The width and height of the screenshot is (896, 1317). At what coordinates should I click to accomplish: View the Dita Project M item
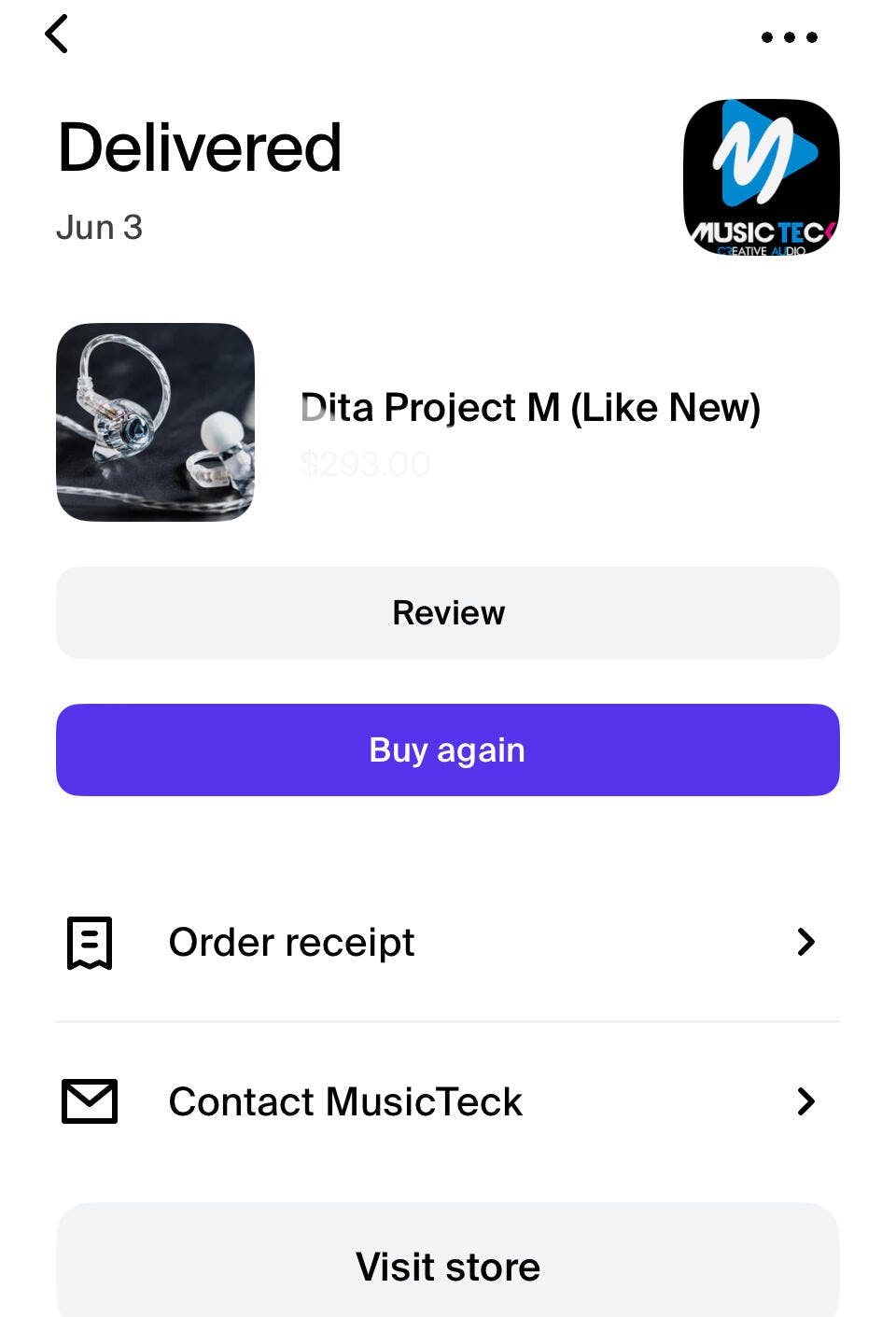tap(529, 408)
